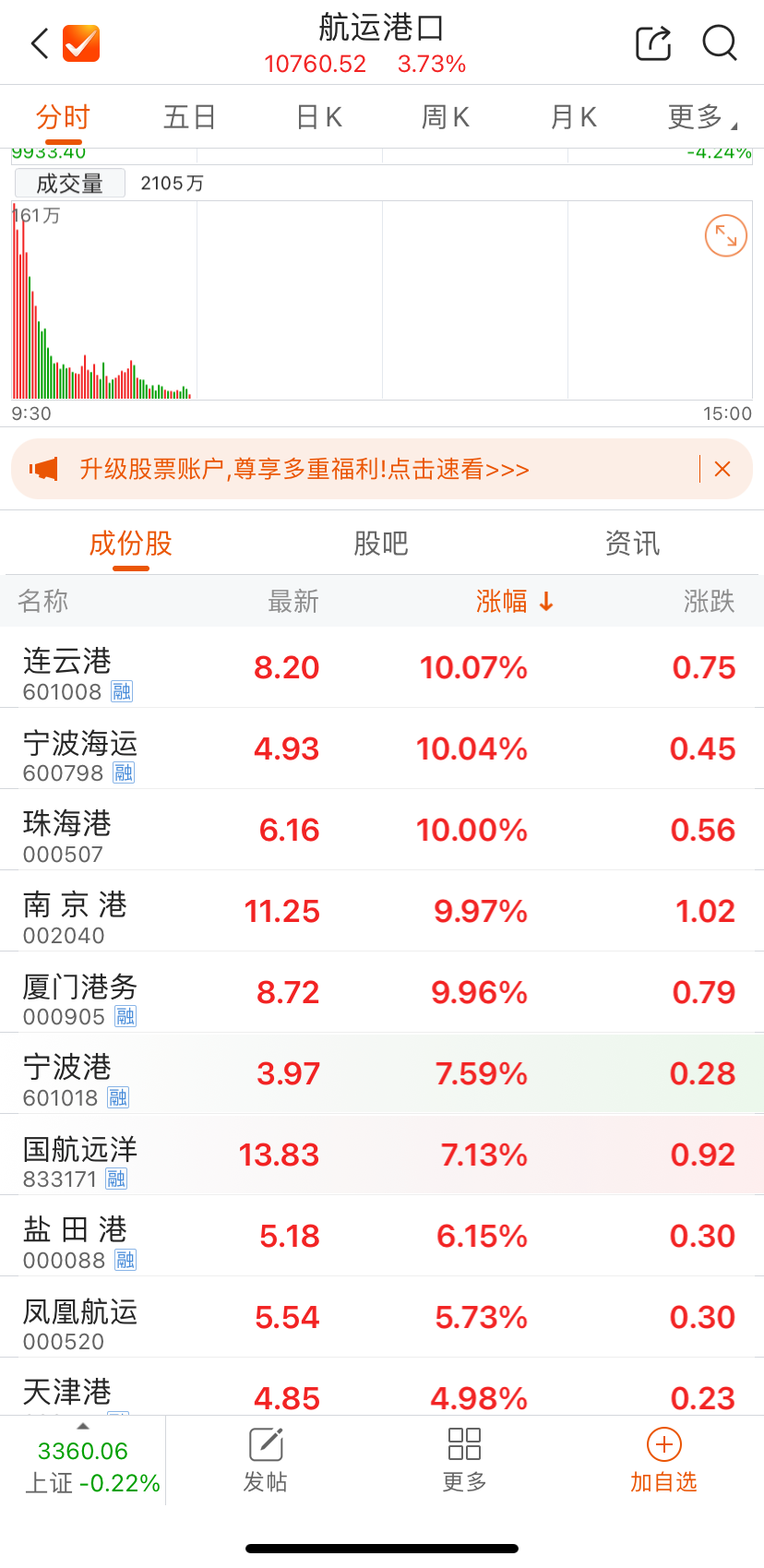
Task: Switch to the 五日 chart tab
Action: coord(190,117)
